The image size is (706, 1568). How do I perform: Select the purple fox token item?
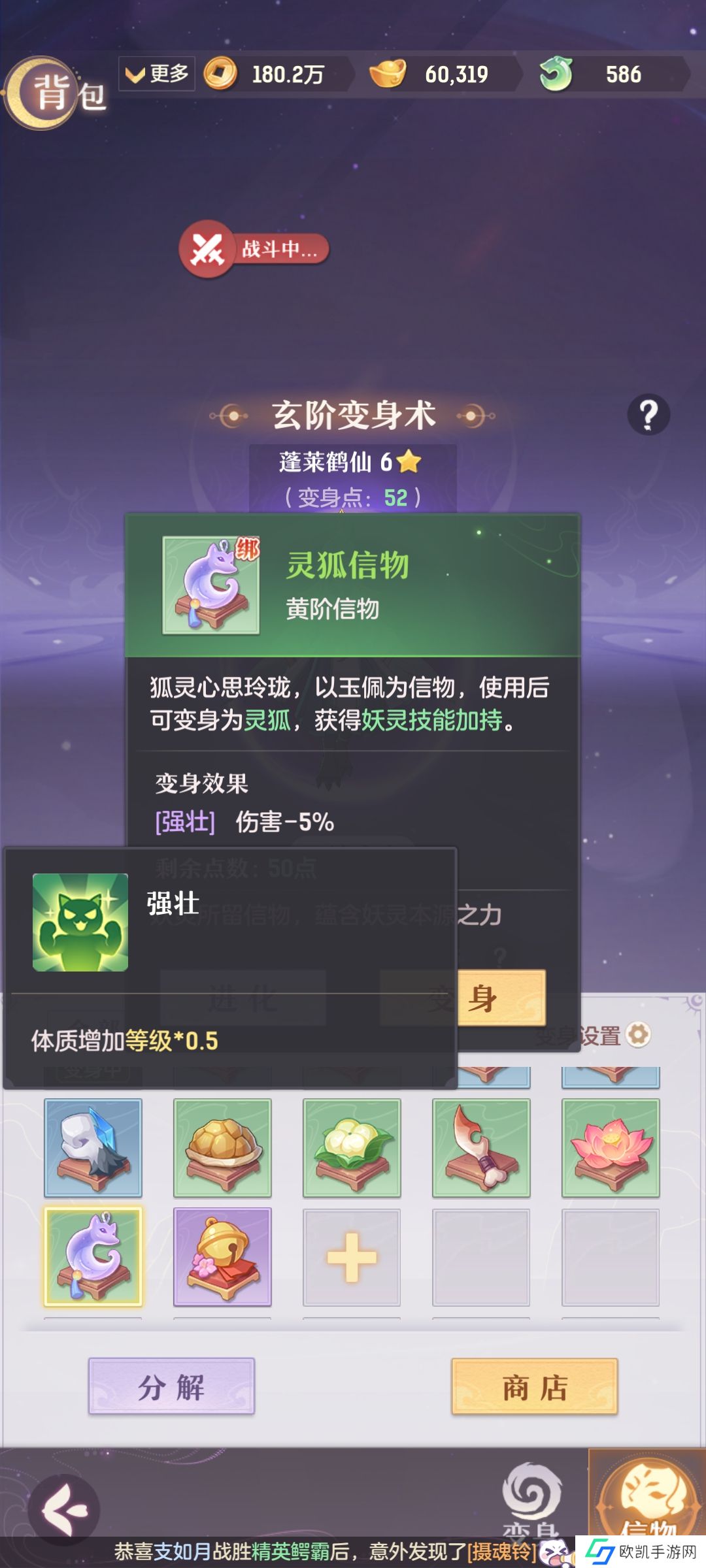(93, 1256)
